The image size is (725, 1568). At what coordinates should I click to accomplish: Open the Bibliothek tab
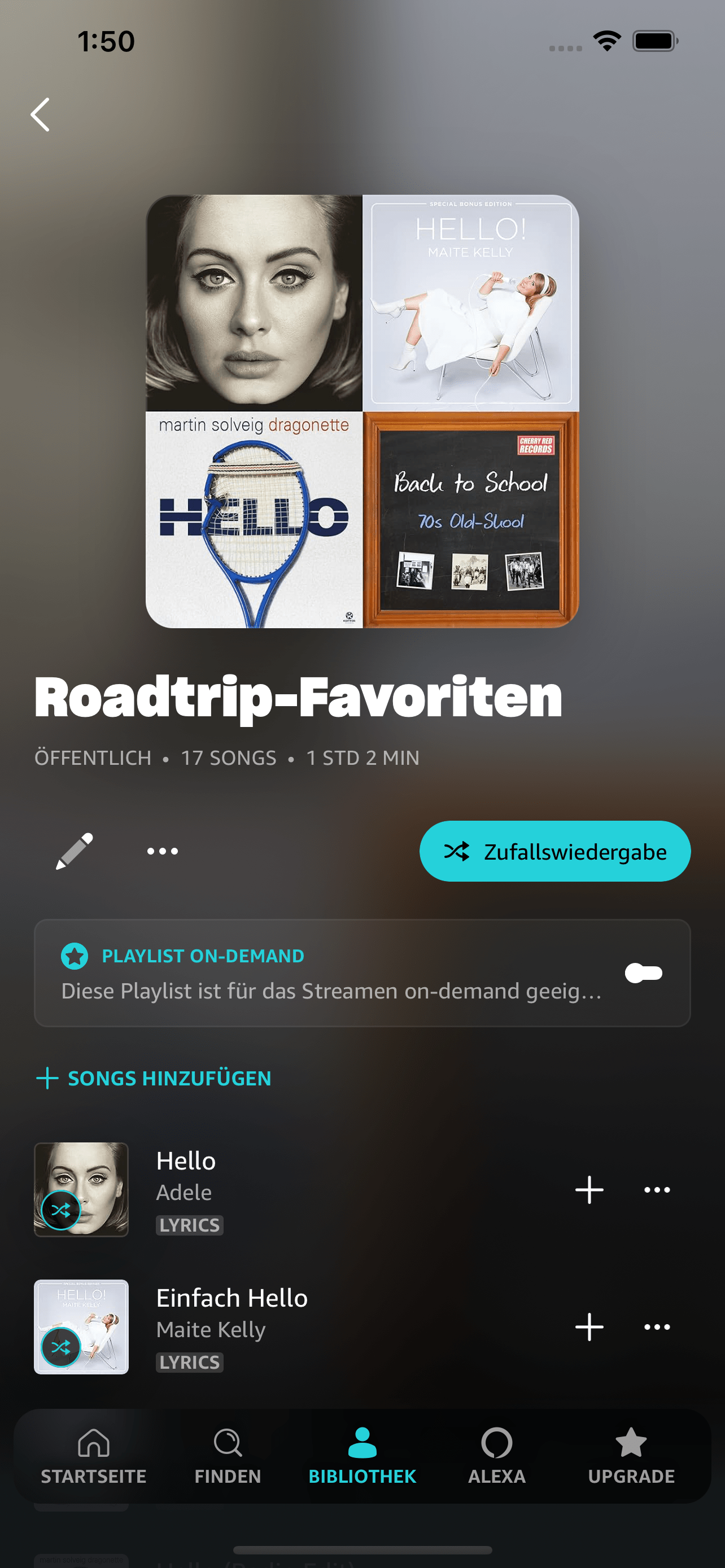362,1456
